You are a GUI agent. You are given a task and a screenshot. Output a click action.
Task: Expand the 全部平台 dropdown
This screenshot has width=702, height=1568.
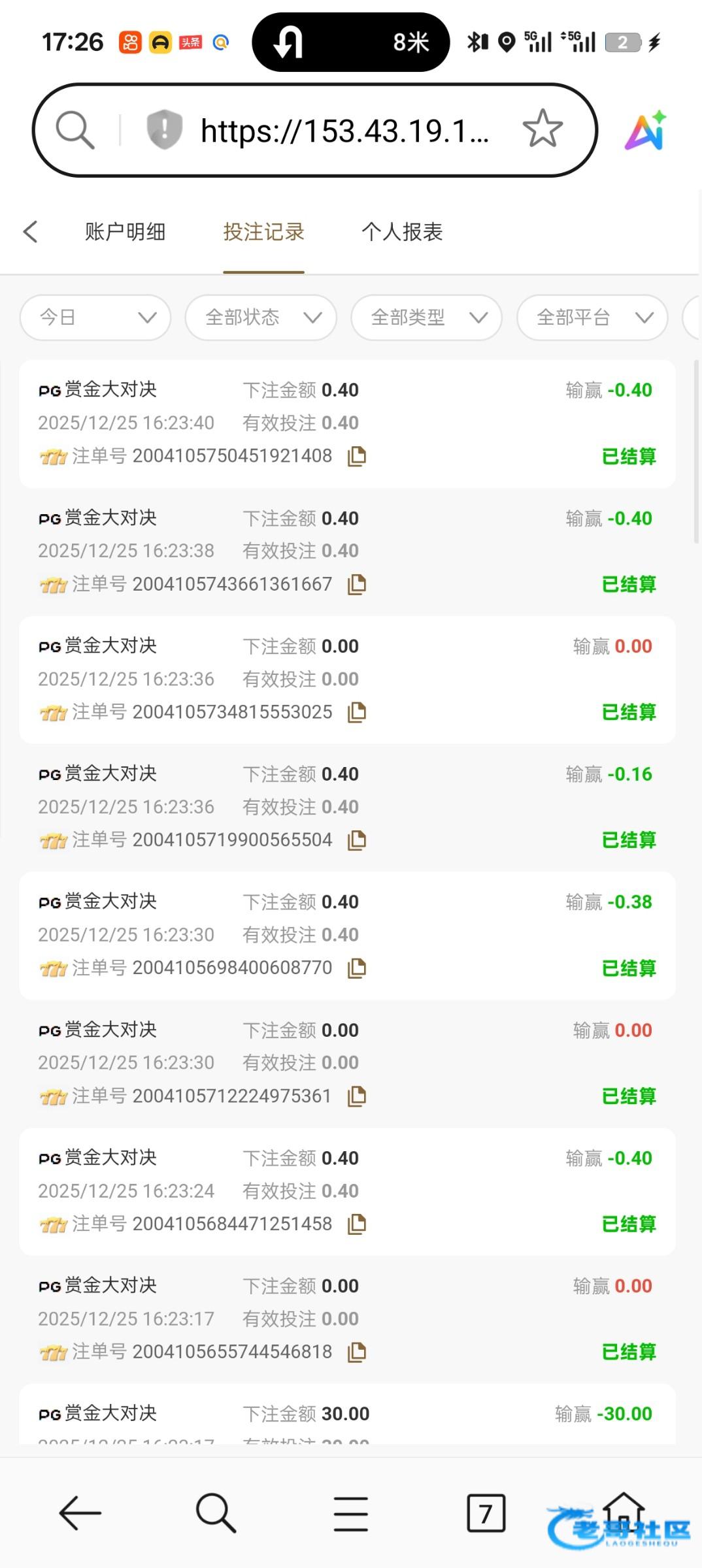coord(592,318)
